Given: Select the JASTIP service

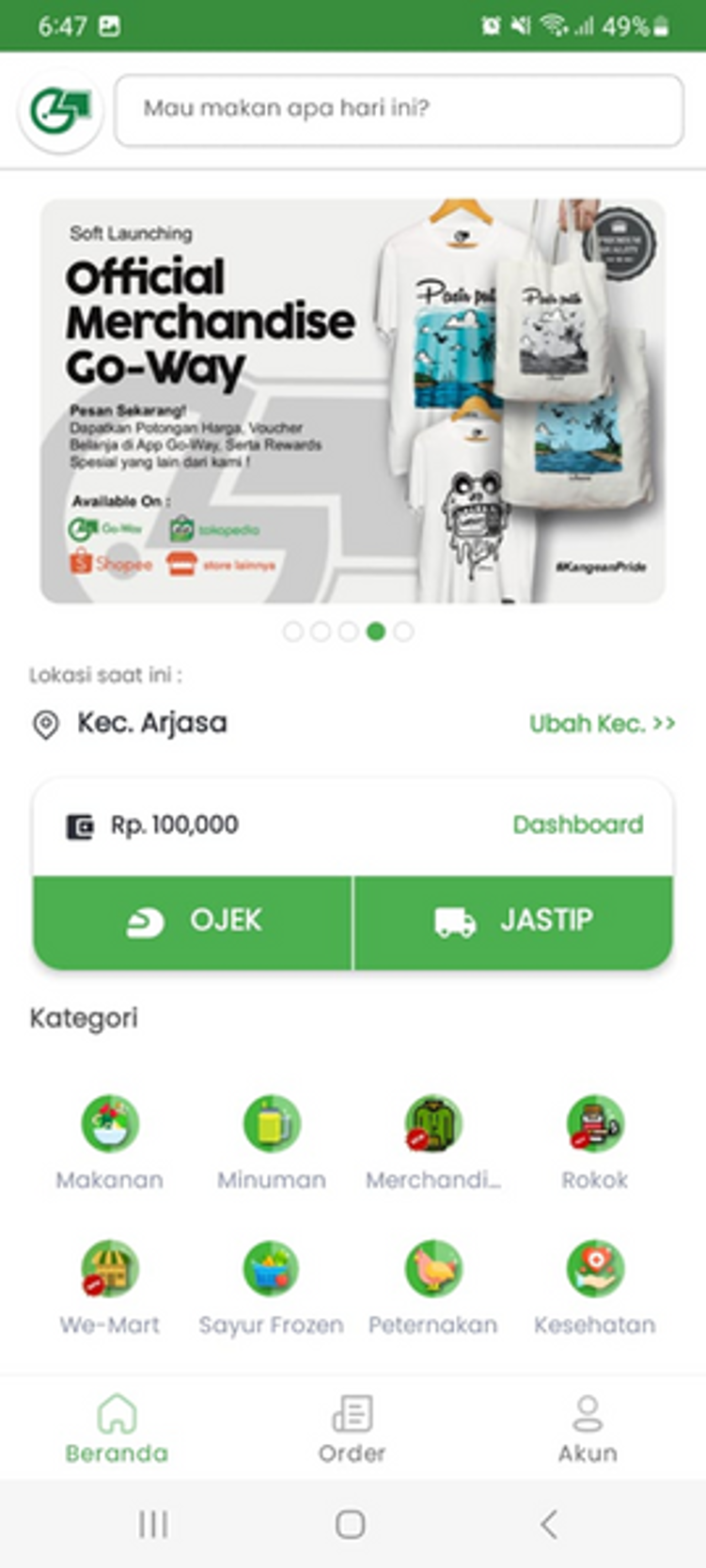Looking at the screenshot, I should [513, 921].
